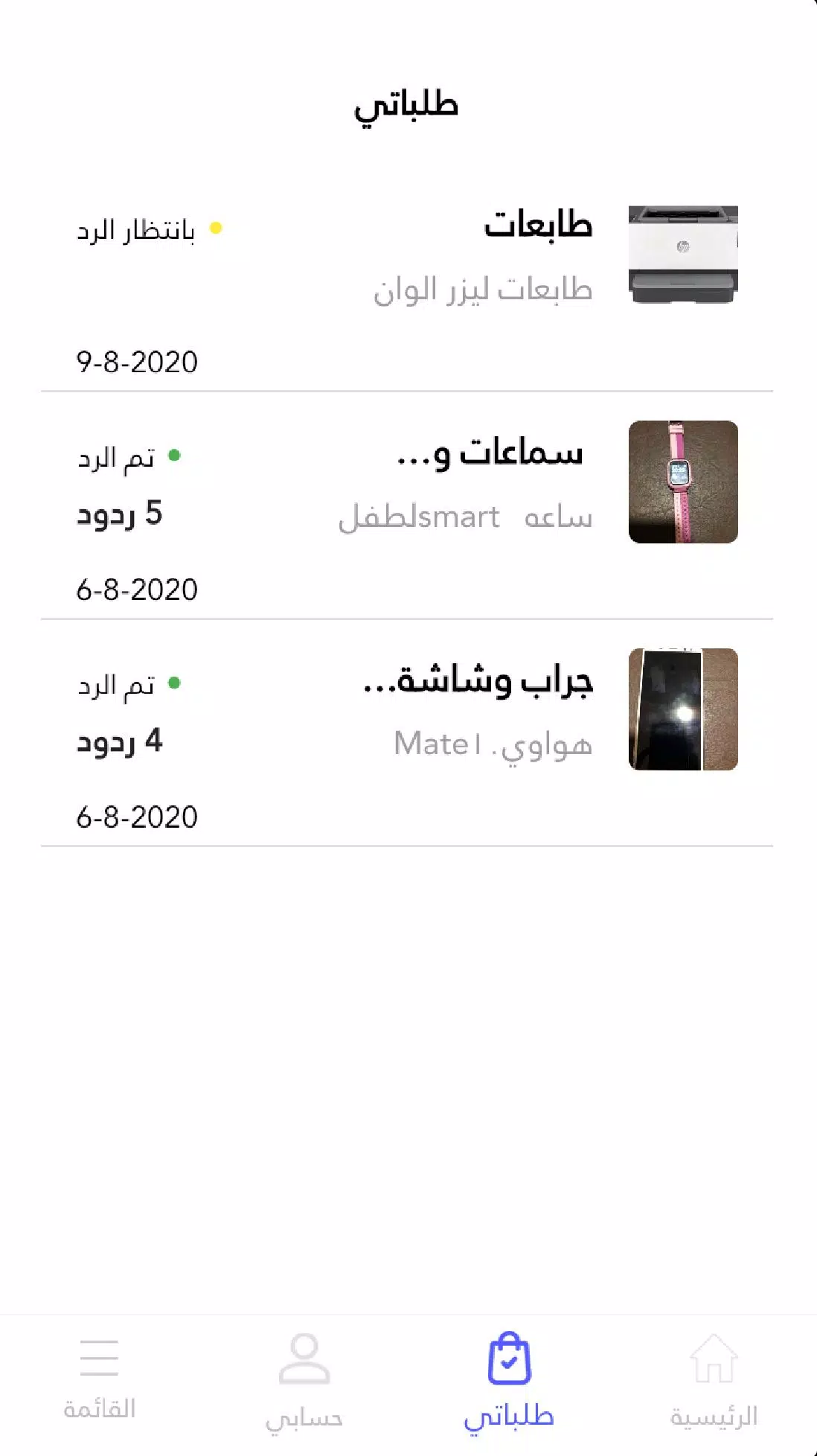
Task: Switch to the الرئيسية home tab
Action: click(714, 1381)
